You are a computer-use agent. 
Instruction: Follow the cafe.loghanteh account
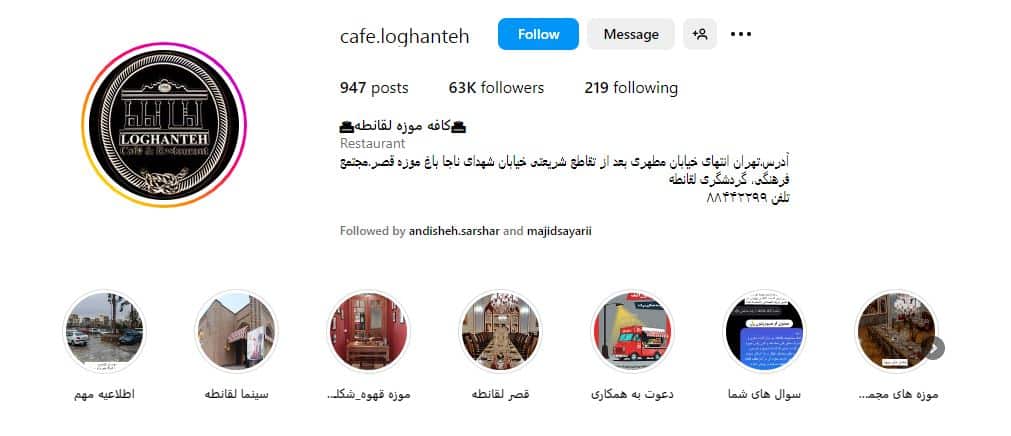point(538,34)
